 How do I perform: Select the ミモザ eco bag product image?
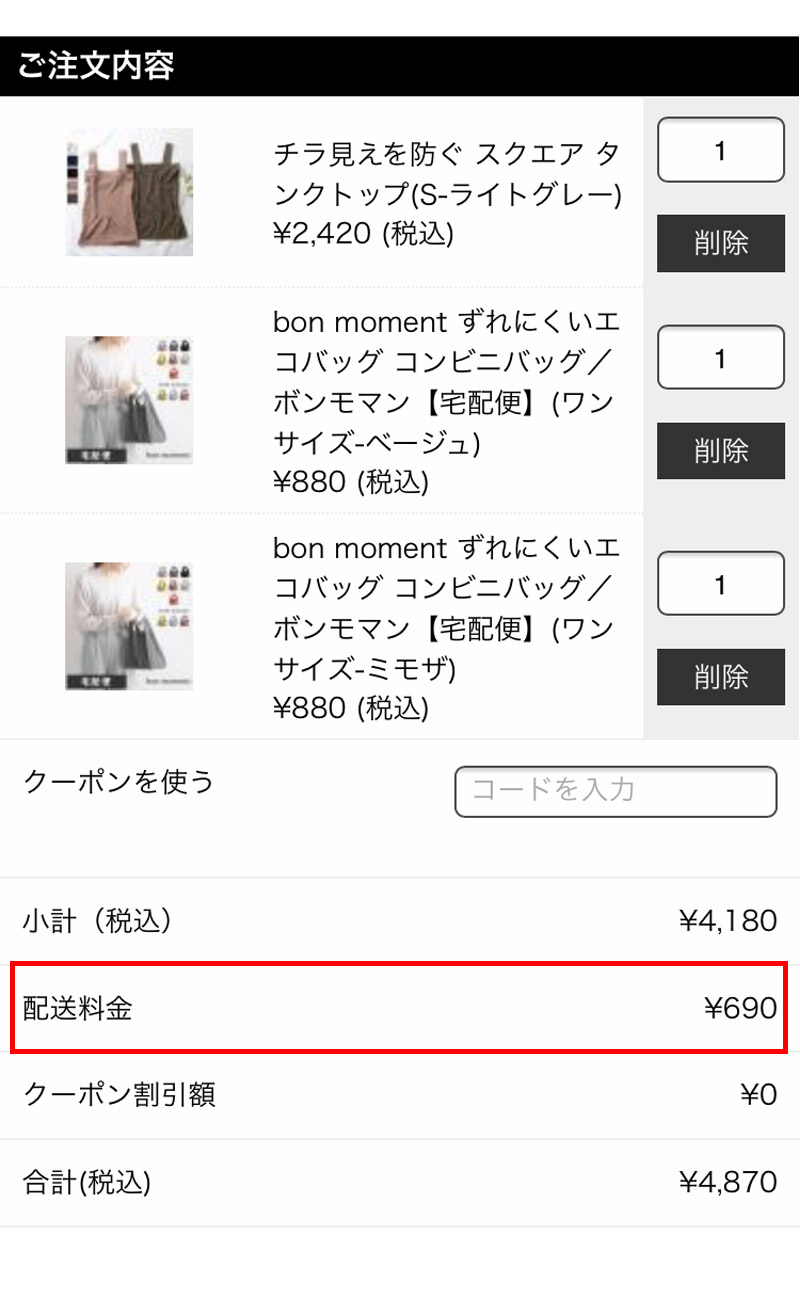click(129, 626)
